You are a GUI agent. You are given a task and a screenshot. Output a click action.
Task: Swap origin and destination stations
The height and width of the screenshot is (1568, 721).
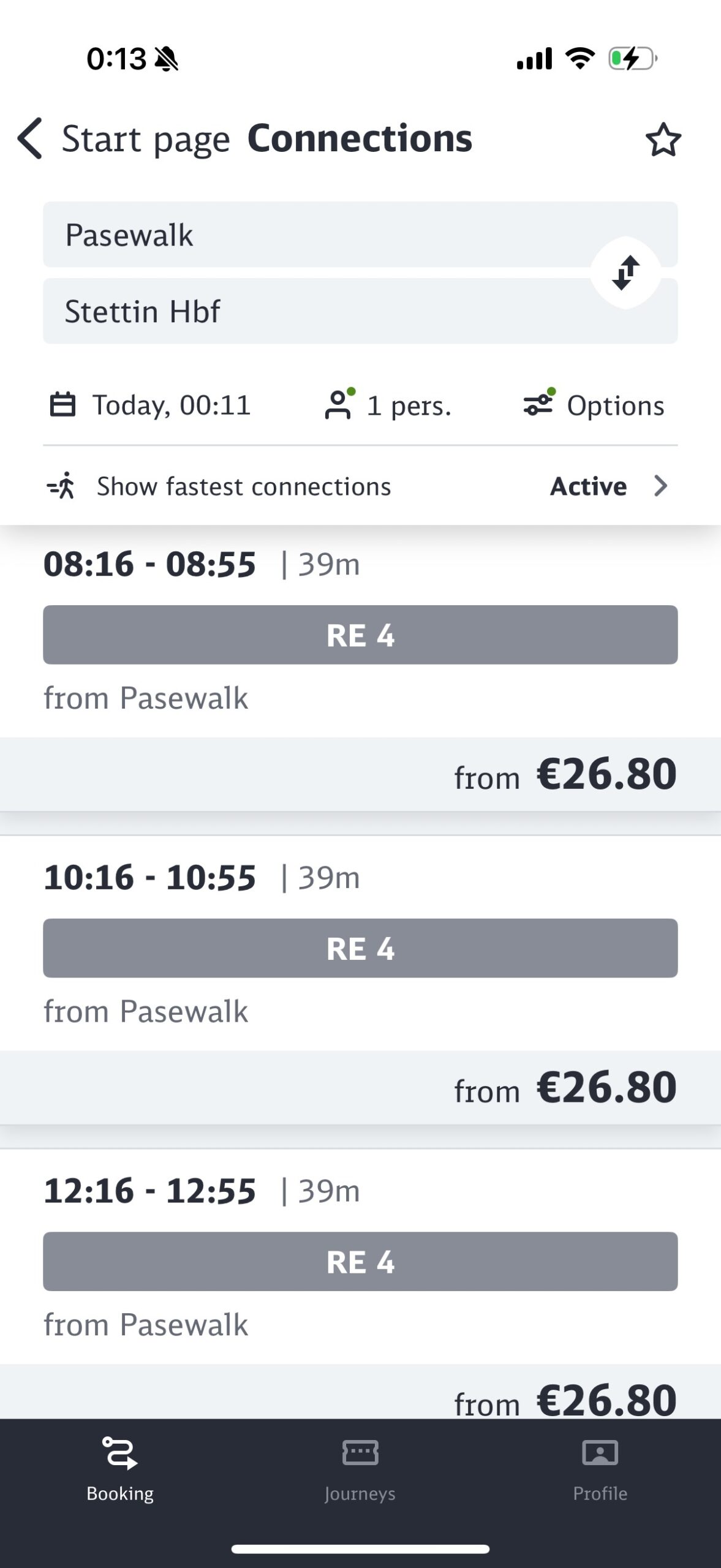625,273
